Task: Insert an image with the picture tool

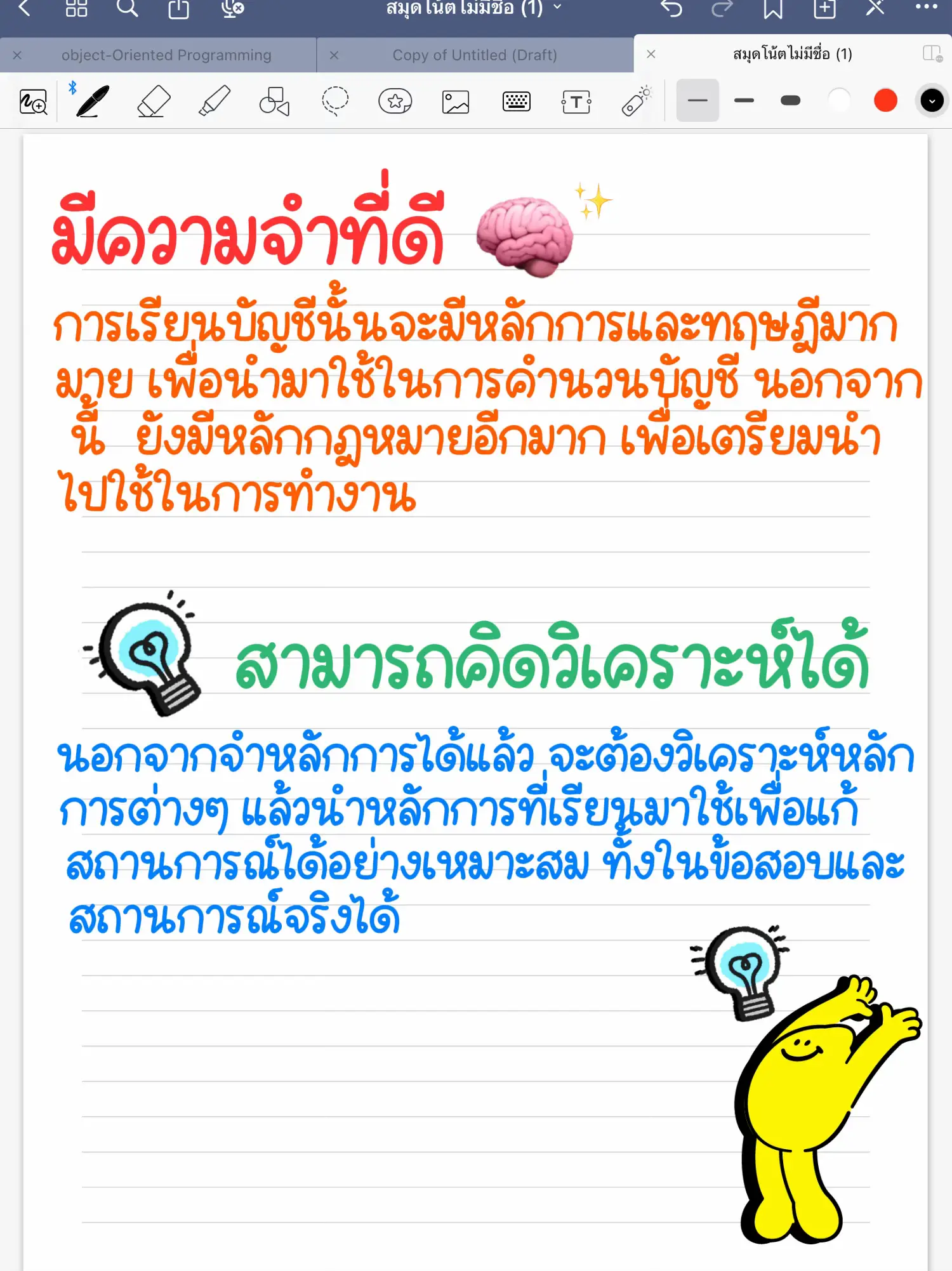Action: 456,102
